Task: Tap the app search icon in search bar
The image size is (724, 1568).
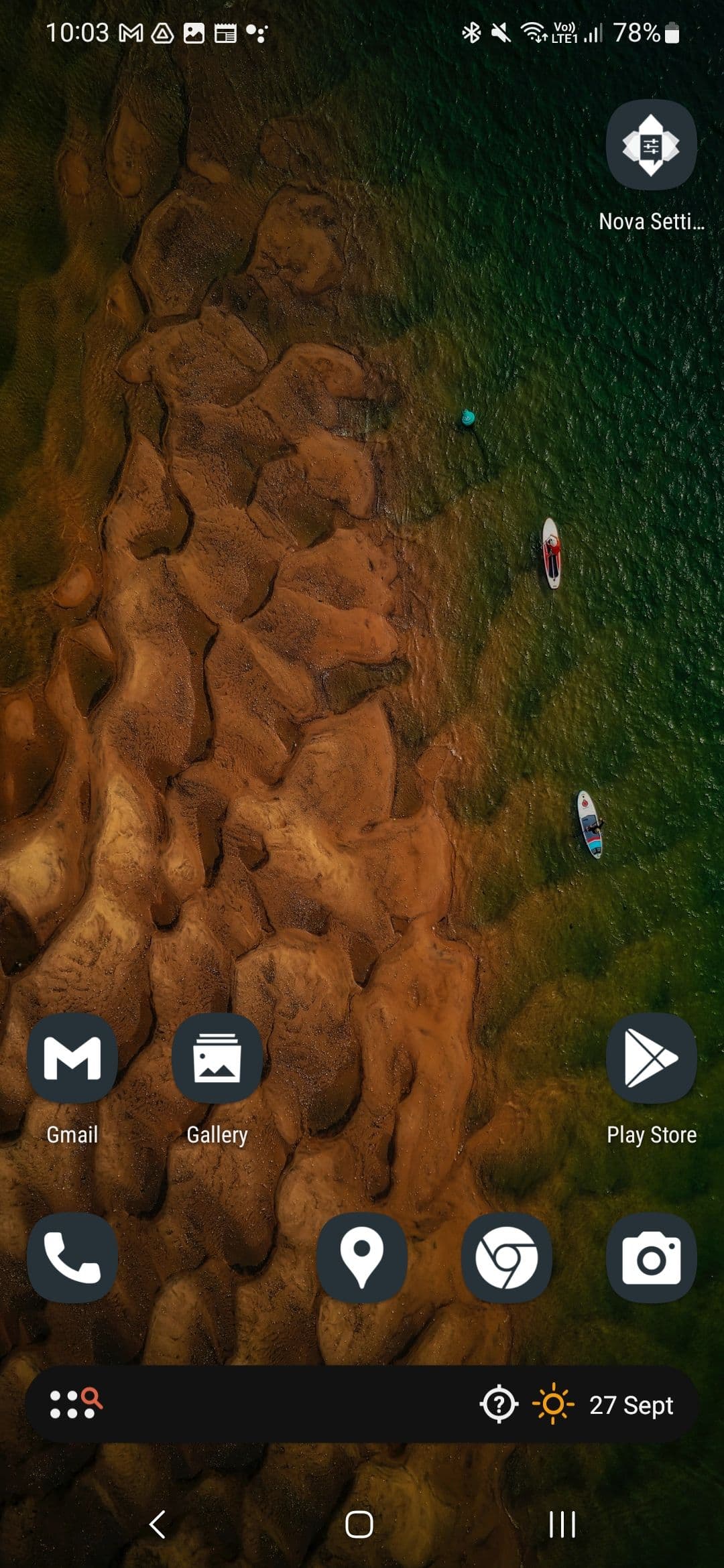Action: [x=76, y=1403]
